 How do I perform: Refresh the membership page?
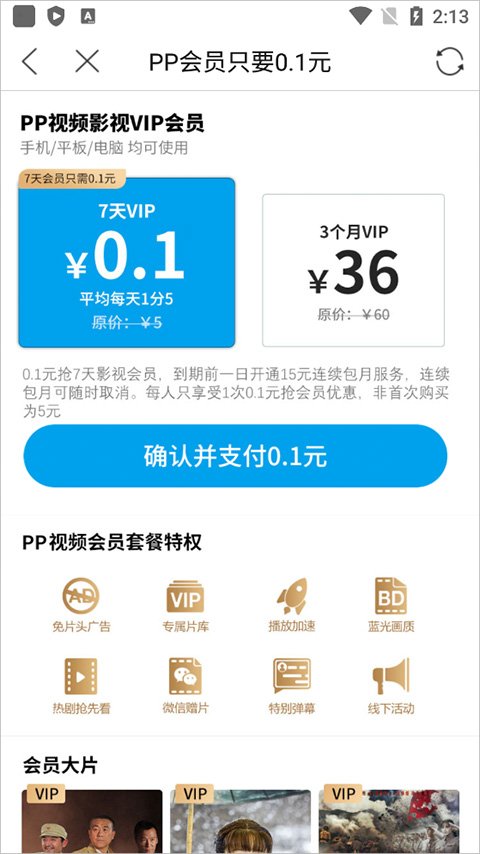click(x=449, y=62)
